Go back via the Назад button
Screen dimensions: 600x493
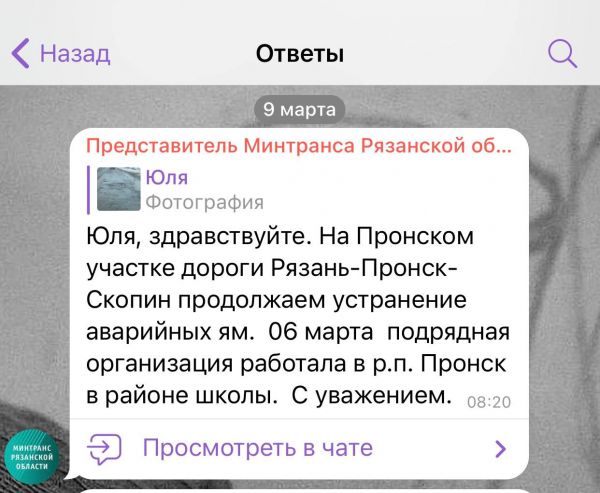tap(61, 53)
